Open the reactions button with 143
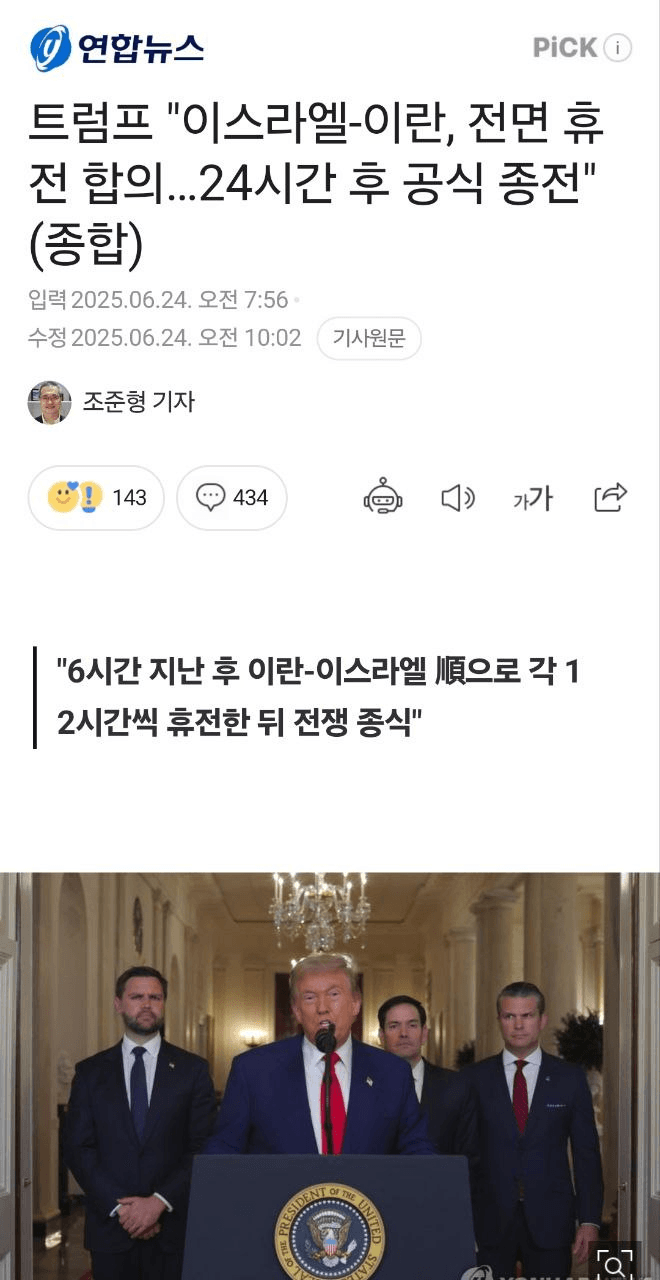 tap(96, 497)
